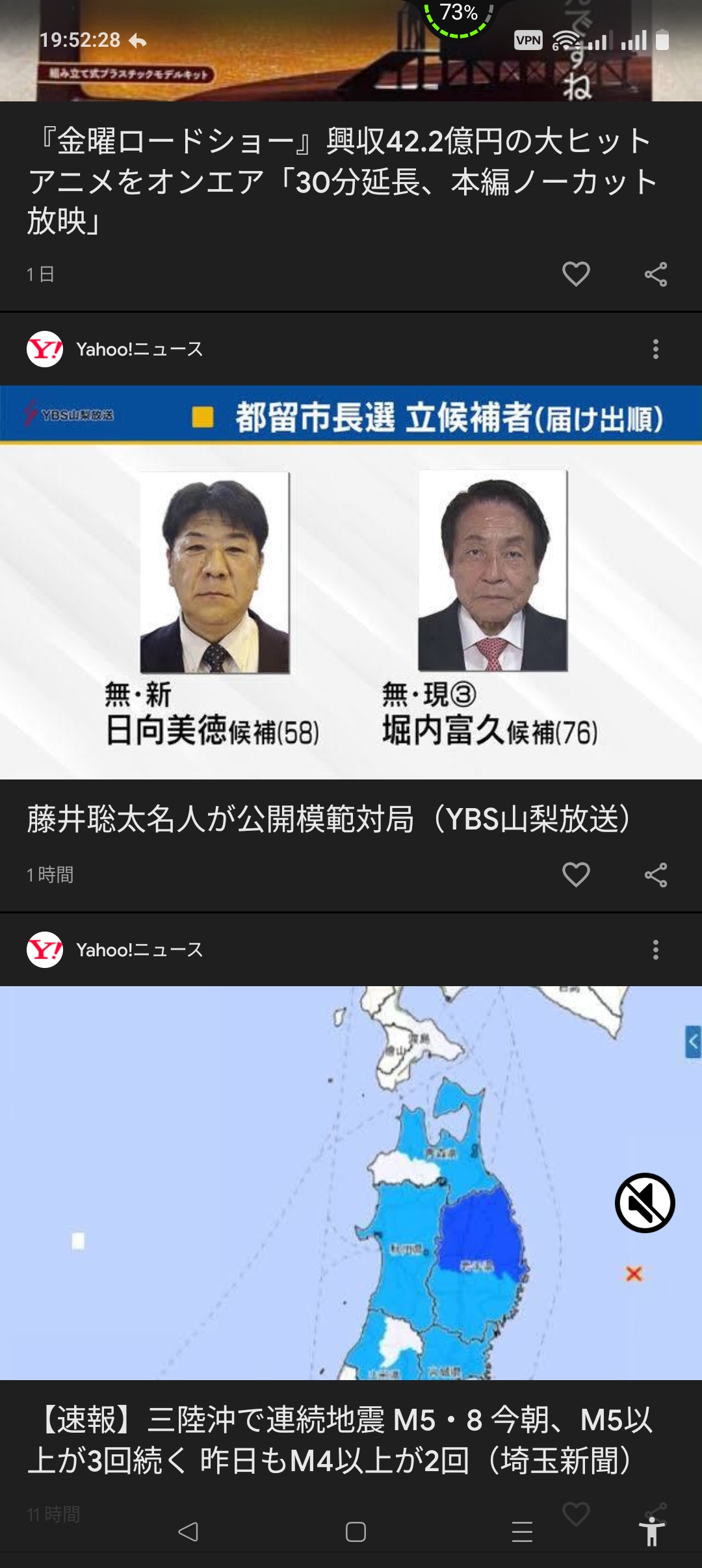This screenshot has width=702, height=1568.
Task: Tap the muted speaker floating button
Action: [645, 1203]
